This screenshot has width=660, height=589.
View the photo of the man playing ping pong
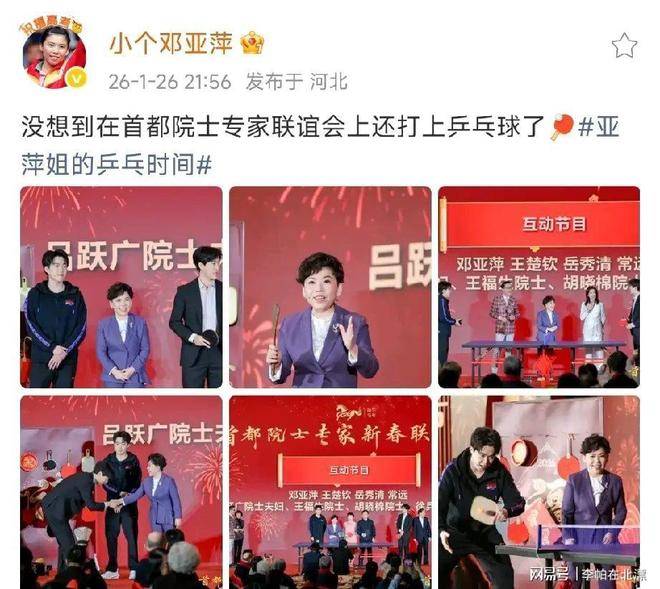coord(538,490)
